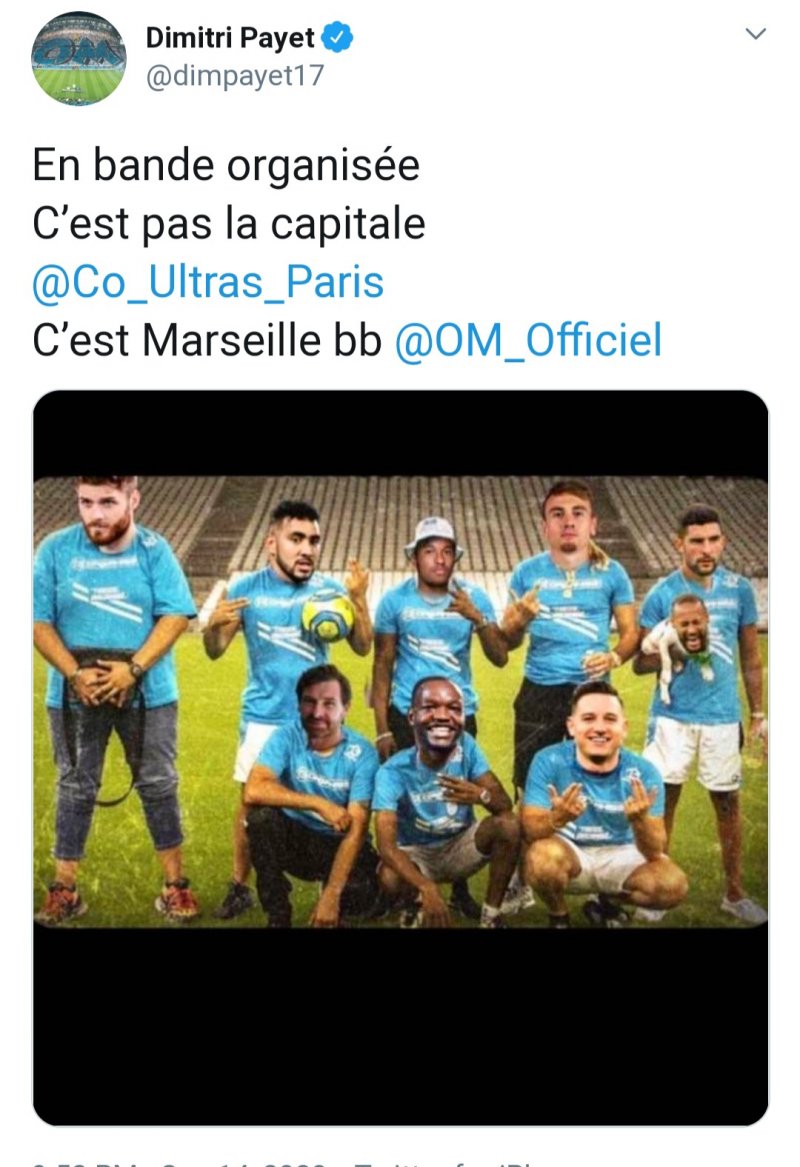Open Dimitri Payet's profile avatar
This screenshot has height=1167, width=800.
(79, 58)
